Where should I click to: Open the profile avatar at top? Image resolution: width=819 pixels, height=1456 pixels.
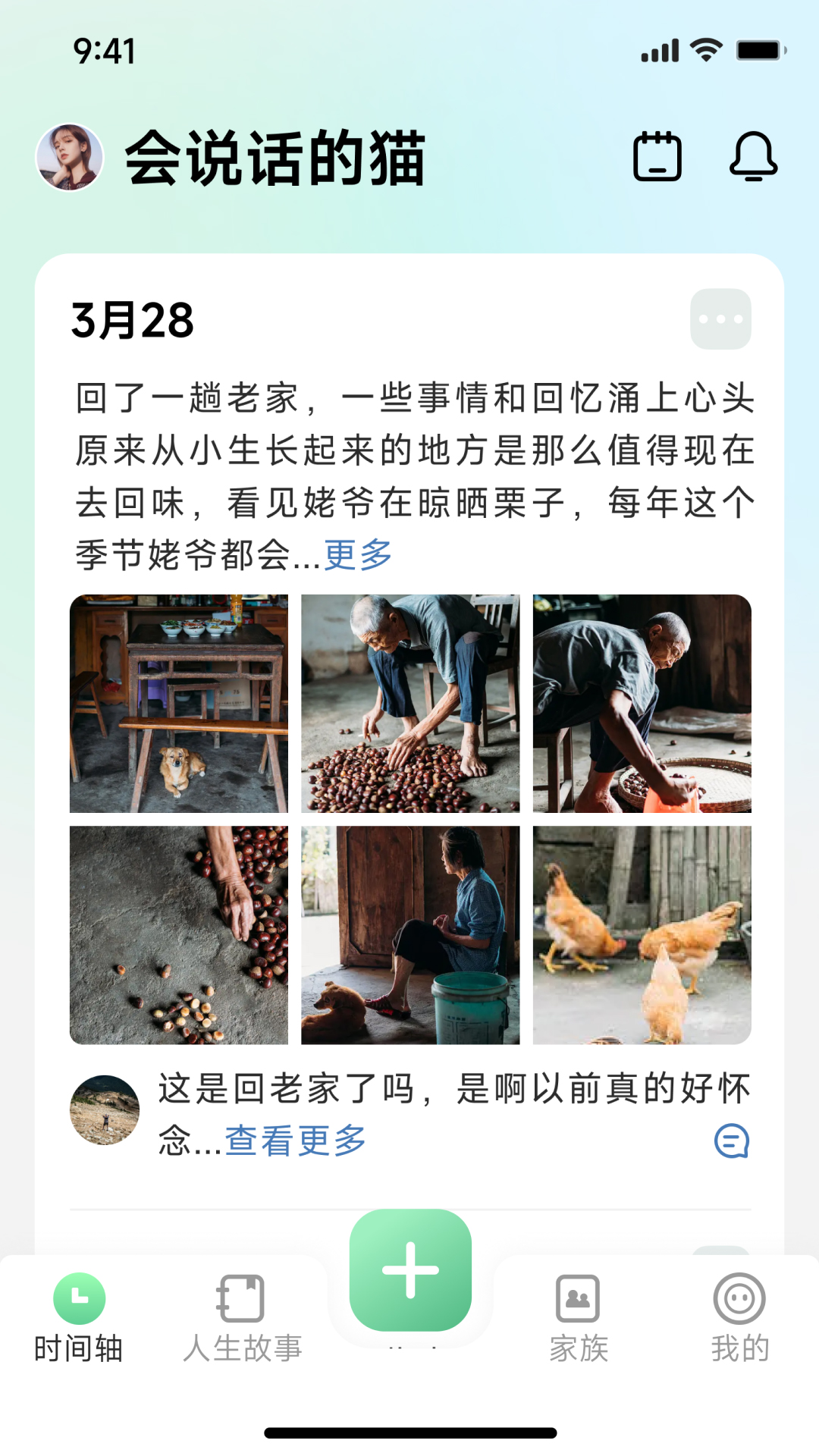(x=70, y=157)
